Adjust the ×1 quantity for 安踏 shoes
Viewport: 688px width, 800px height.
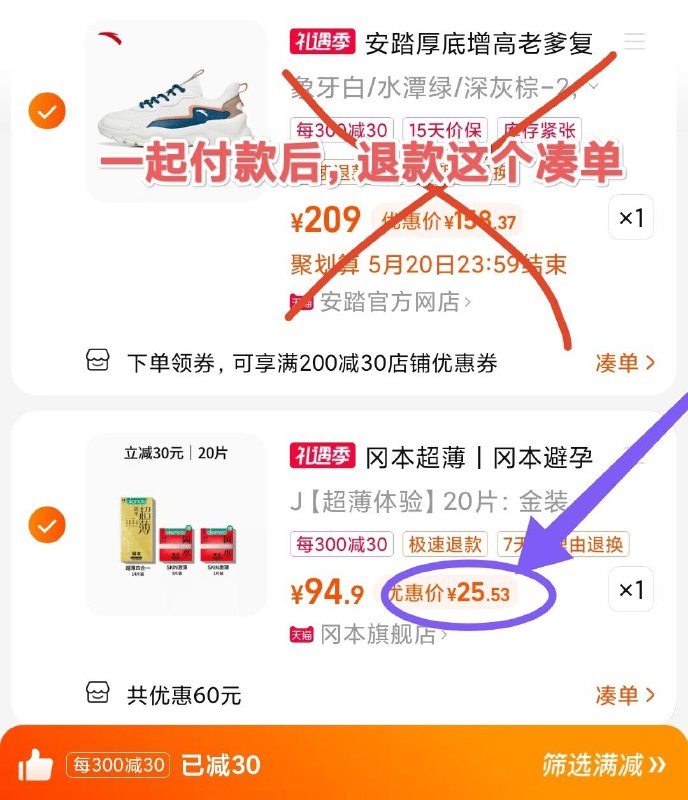(x=631, y=217)
